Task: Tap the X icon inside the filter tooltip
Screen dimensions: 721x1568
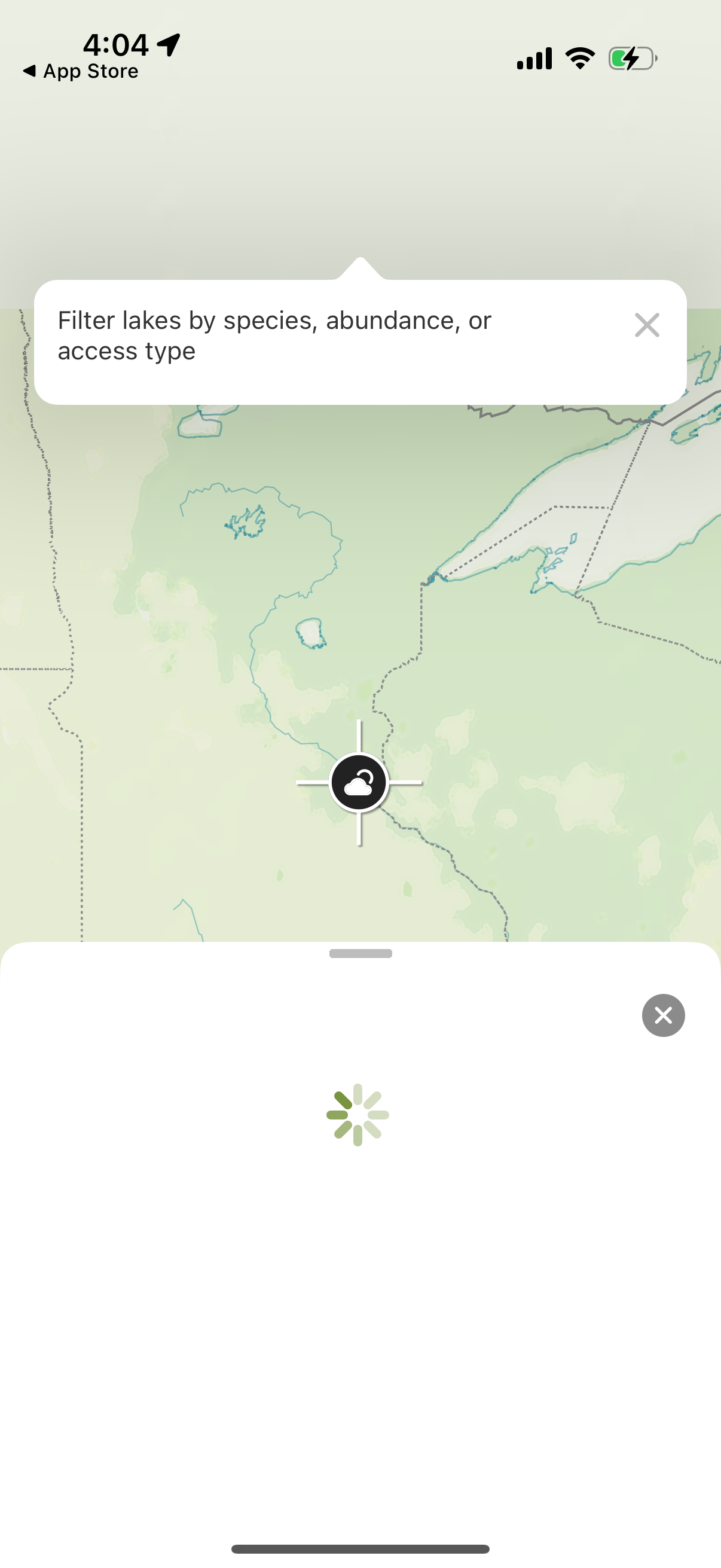Action: (x=647, y=326)
